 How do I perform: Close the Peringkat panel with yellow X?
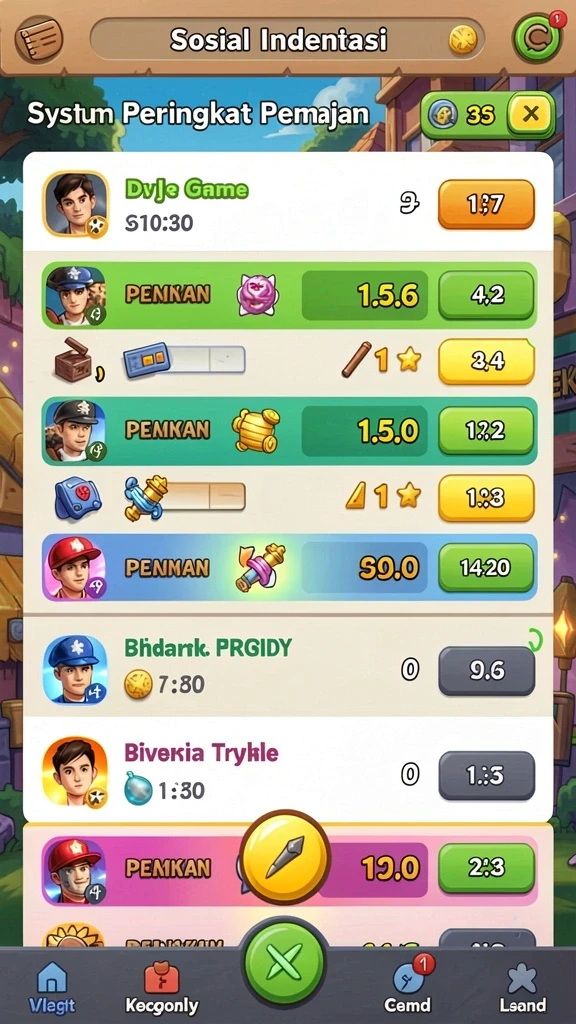[x=531, y=115]
